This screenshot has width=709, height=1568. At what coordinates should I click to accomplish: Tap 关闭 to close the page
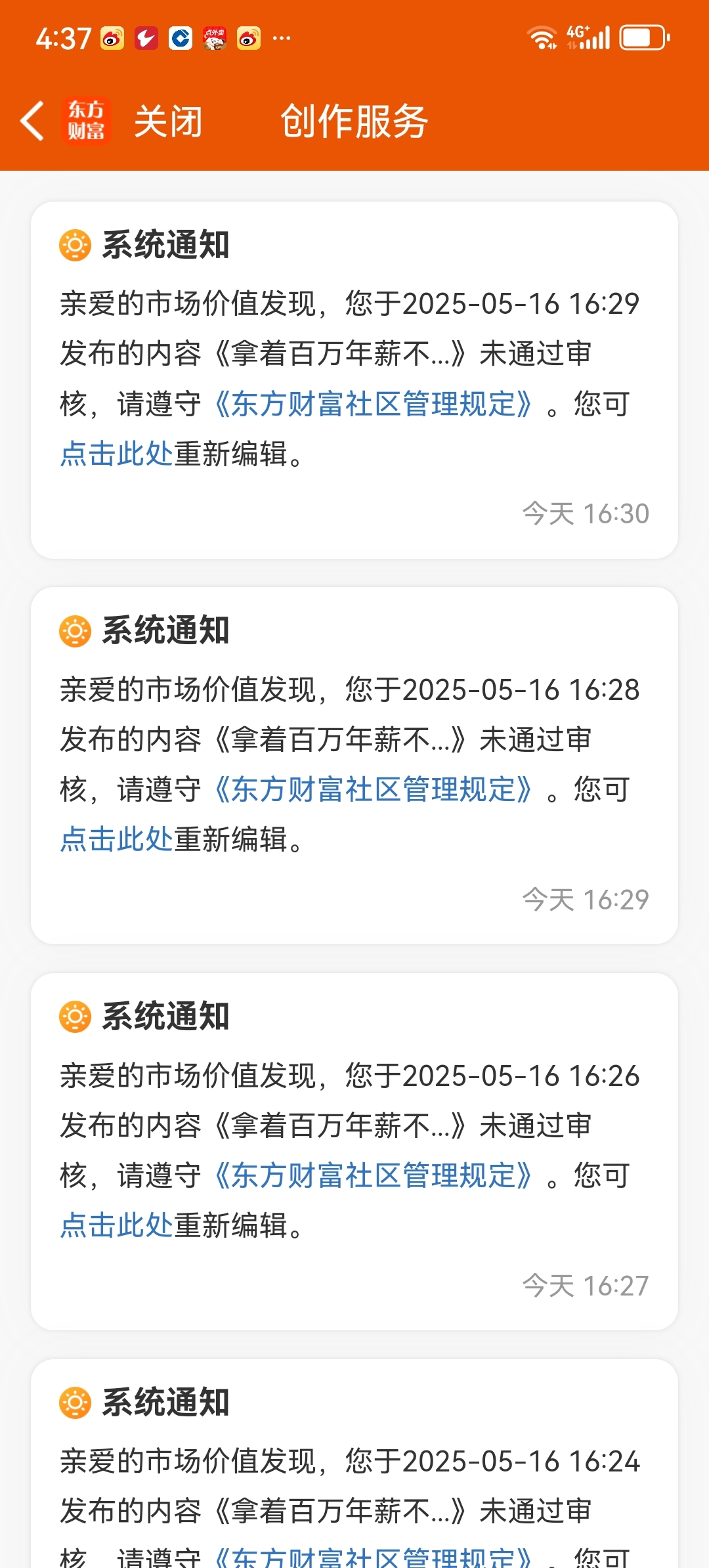pos(168,121)
